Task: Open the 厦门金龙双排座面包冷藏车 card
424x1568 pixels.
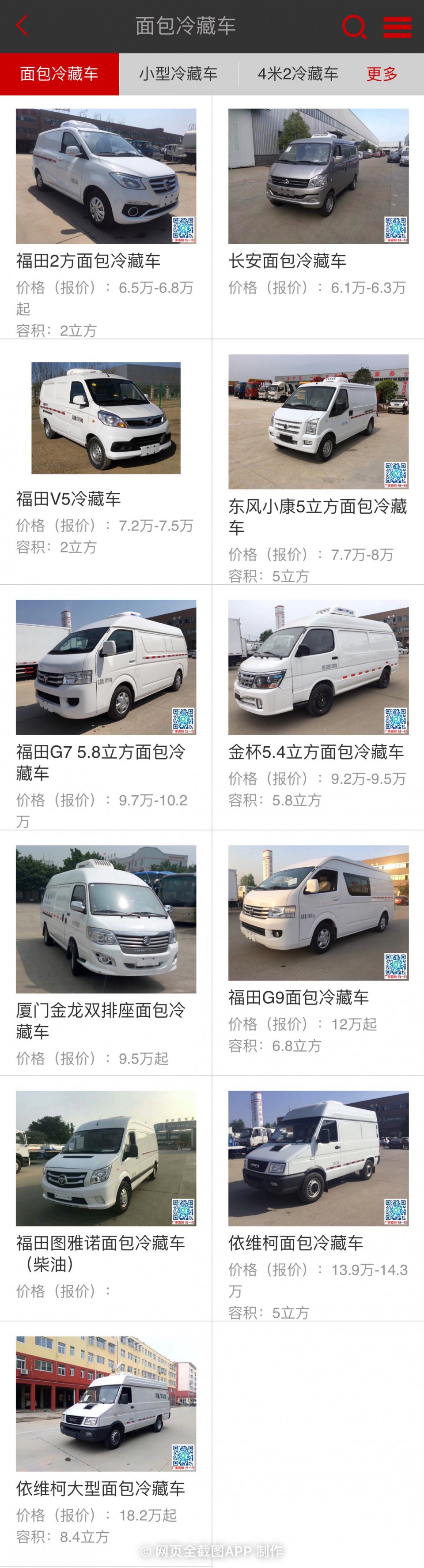Action: point(106,919)
